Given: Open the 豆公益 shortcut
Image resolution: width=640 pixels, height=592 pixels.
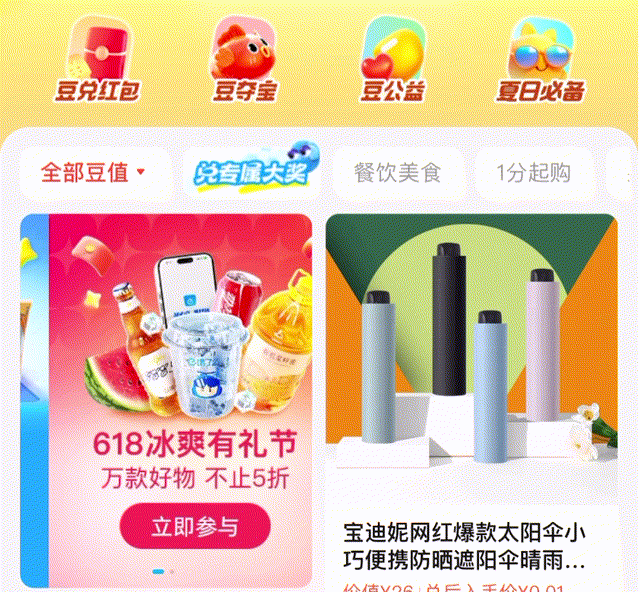Looking at the screenshot, I should point(393,58).
